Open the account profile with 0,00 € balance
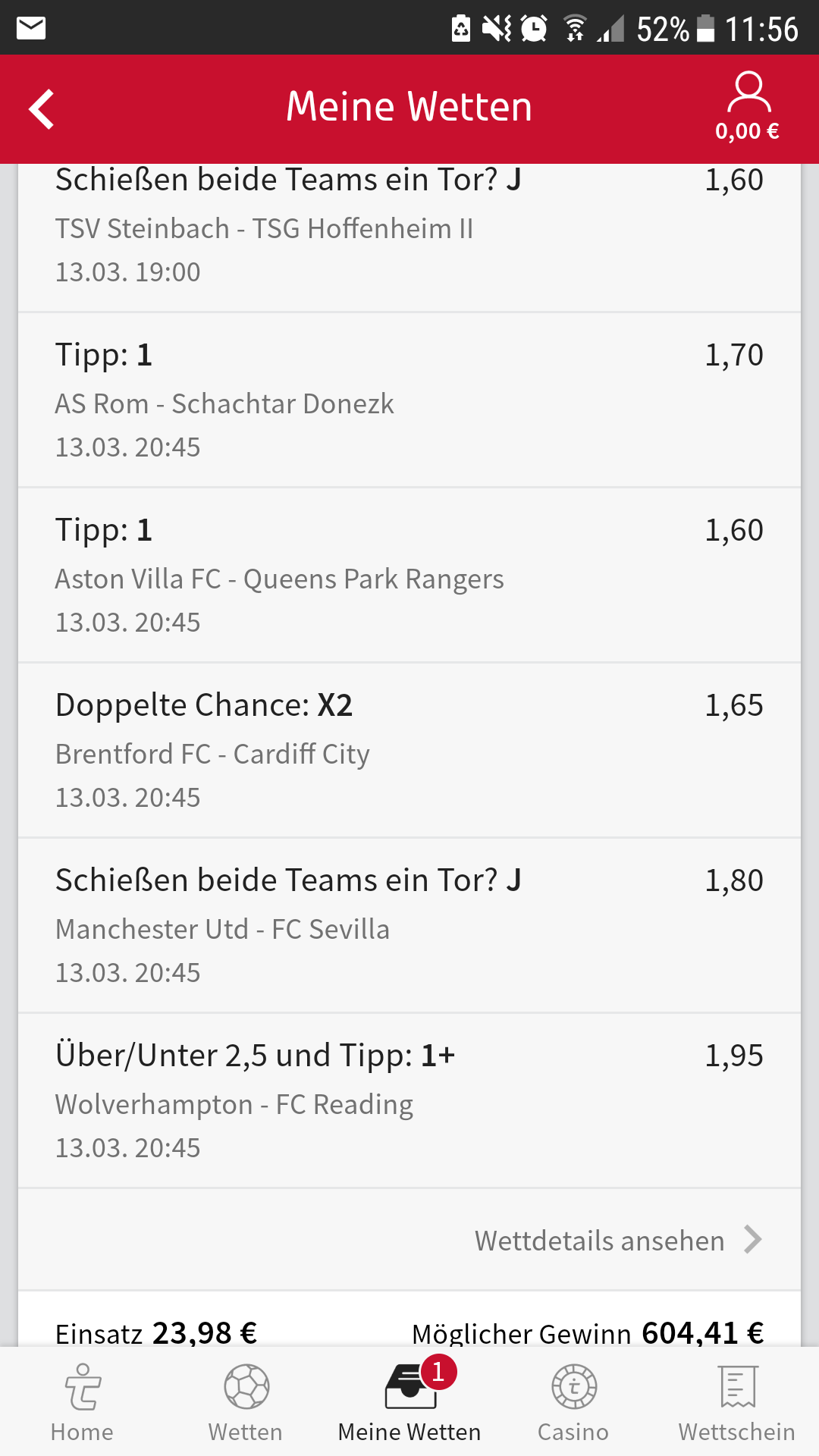The height and width of the screenshot is (1456, 819). (x=748, y=108)
